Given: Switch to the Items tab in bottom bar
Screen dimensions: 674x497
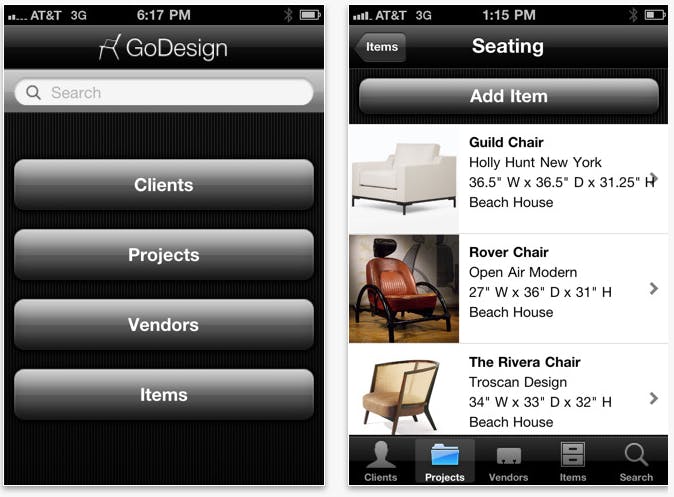Looking at the screenshot, I should click(572, 462).
